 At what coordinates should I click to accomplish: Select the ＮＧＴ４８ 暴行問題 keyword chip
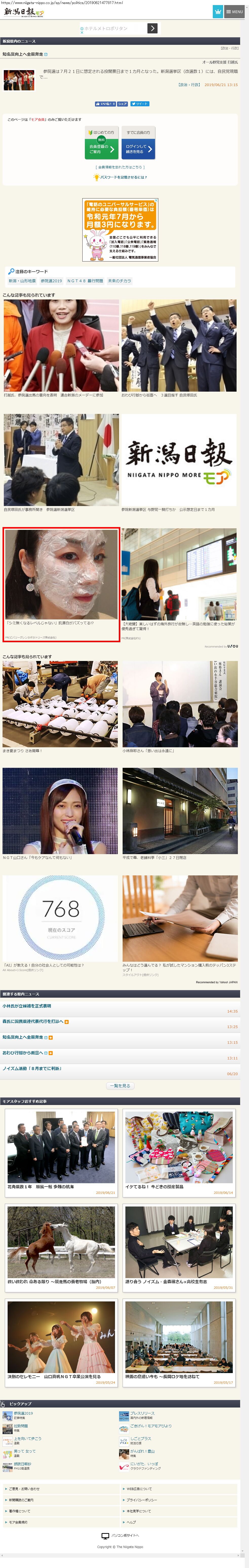coord(85,280)
